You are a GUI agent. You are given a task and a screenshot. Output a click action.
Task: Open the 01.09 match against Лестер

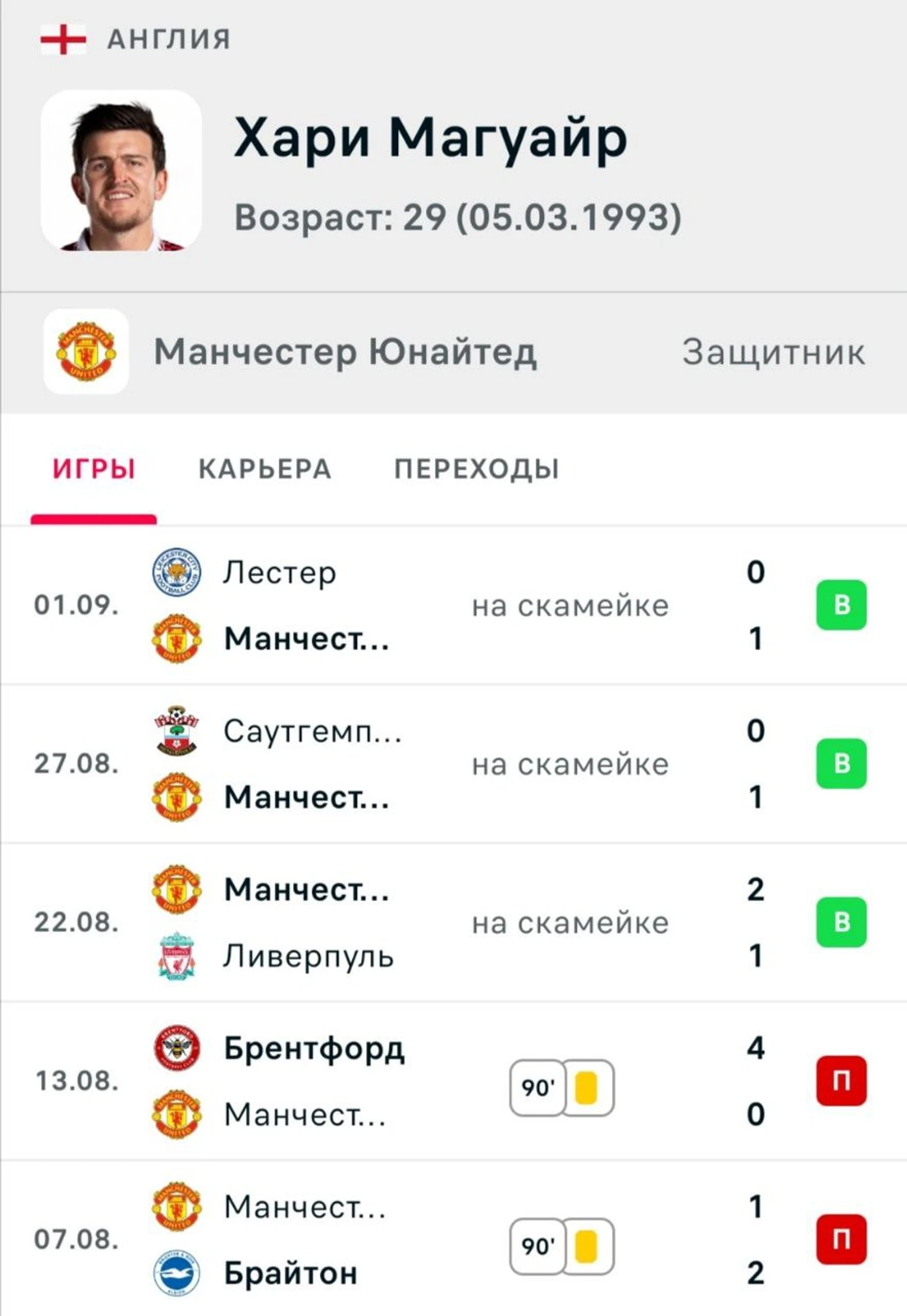[453, 606]
